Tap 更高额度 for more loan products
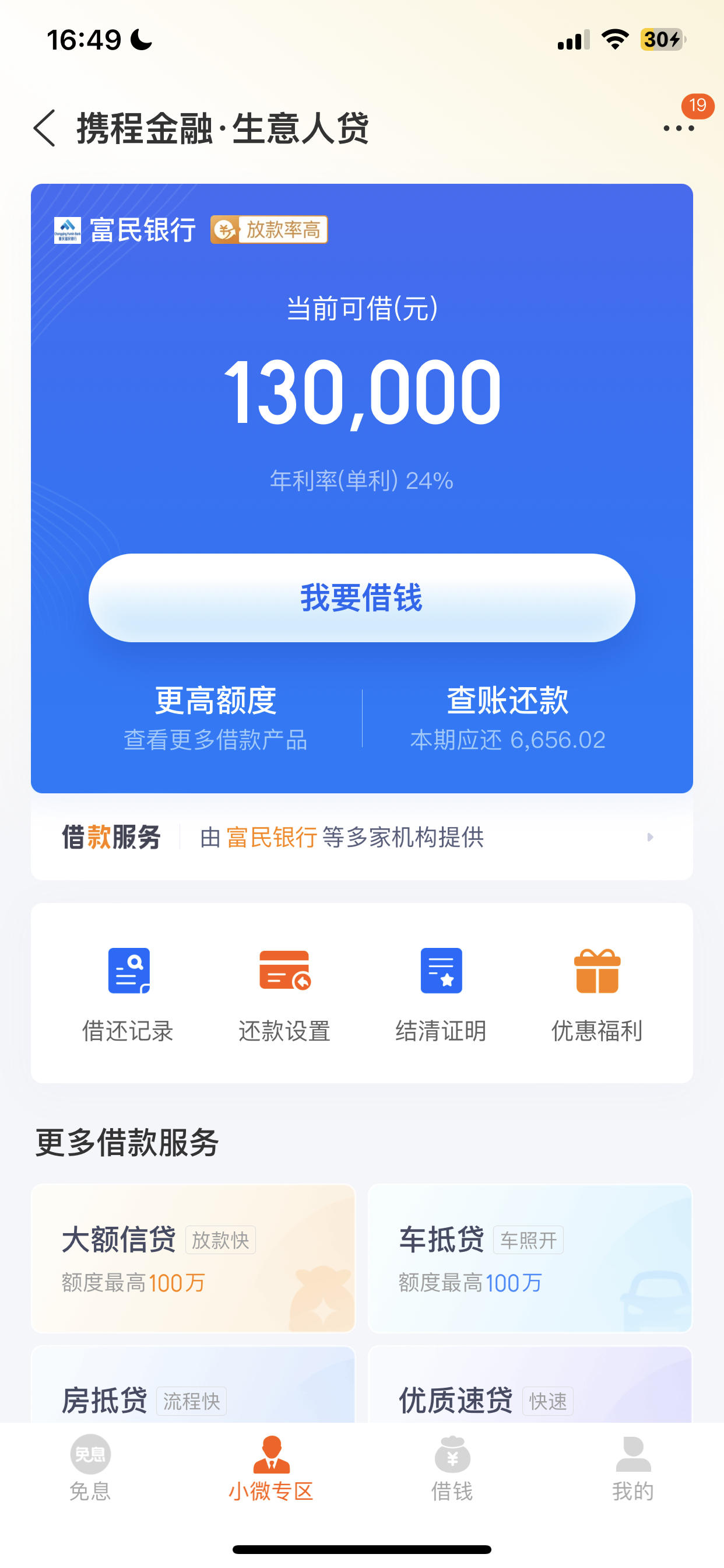The image size is (724, 1568). pos(217,717)
